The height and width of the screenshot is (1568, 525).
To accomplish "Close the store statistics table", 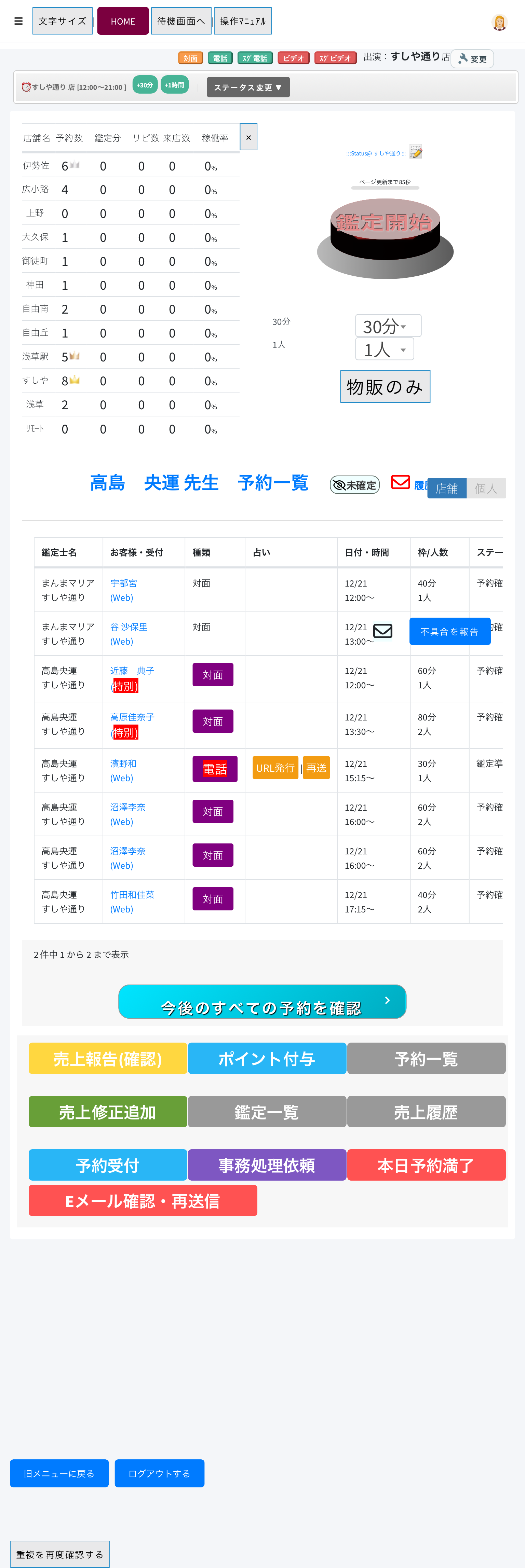I will (248, 138).
